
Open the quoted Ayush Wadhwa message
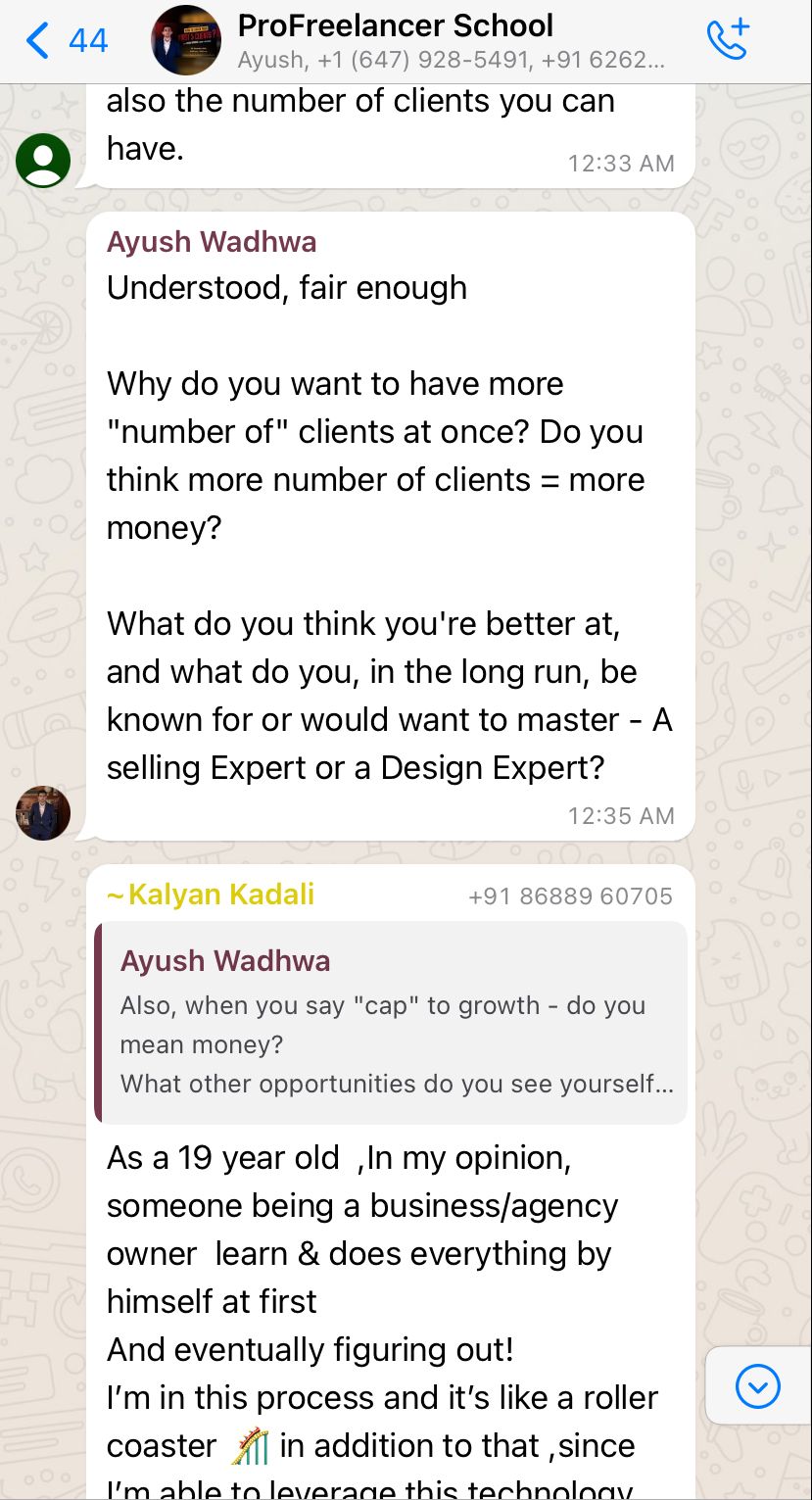[392, 1022]
